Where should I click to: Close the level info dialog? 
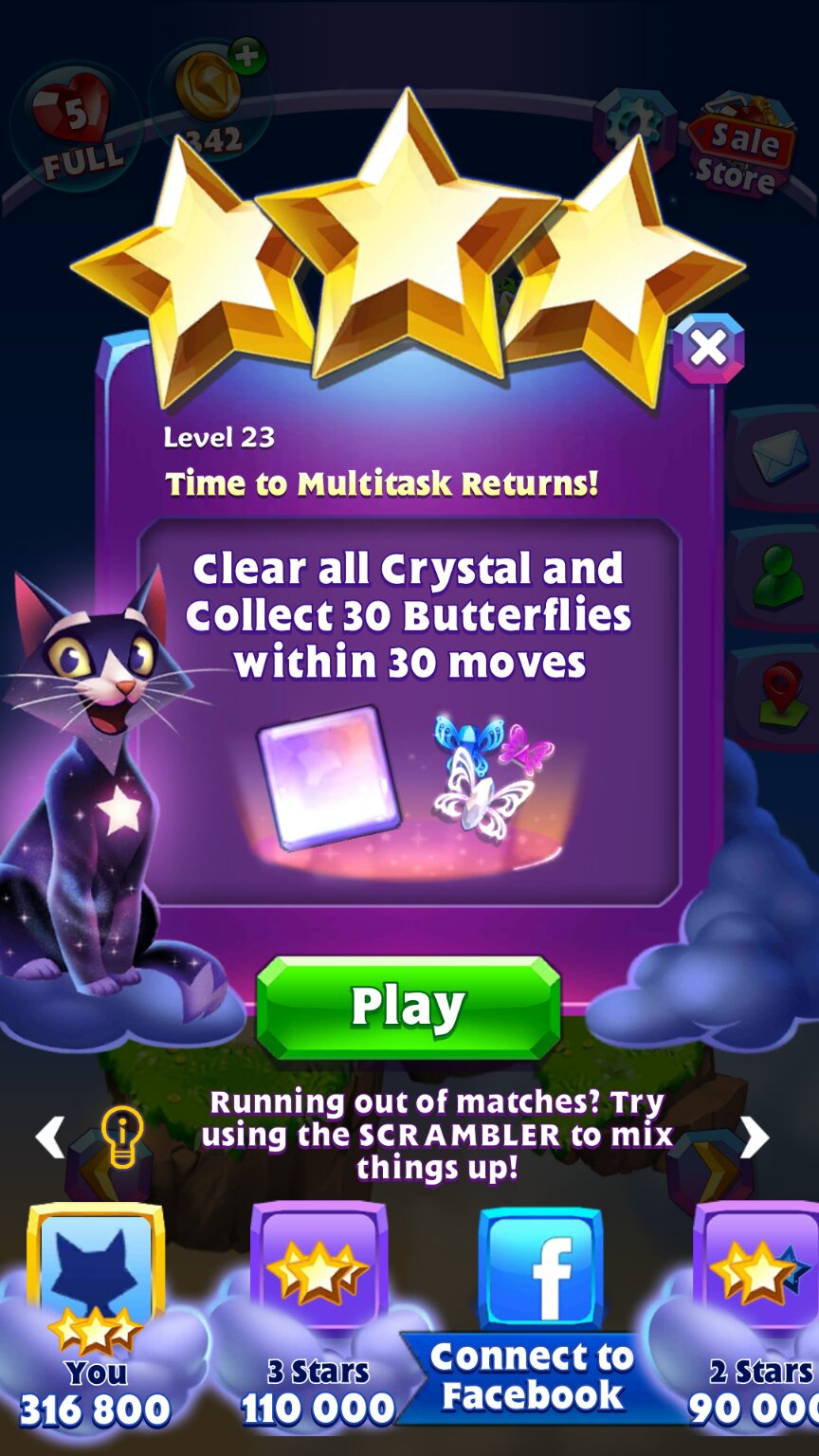pos(708,348)
